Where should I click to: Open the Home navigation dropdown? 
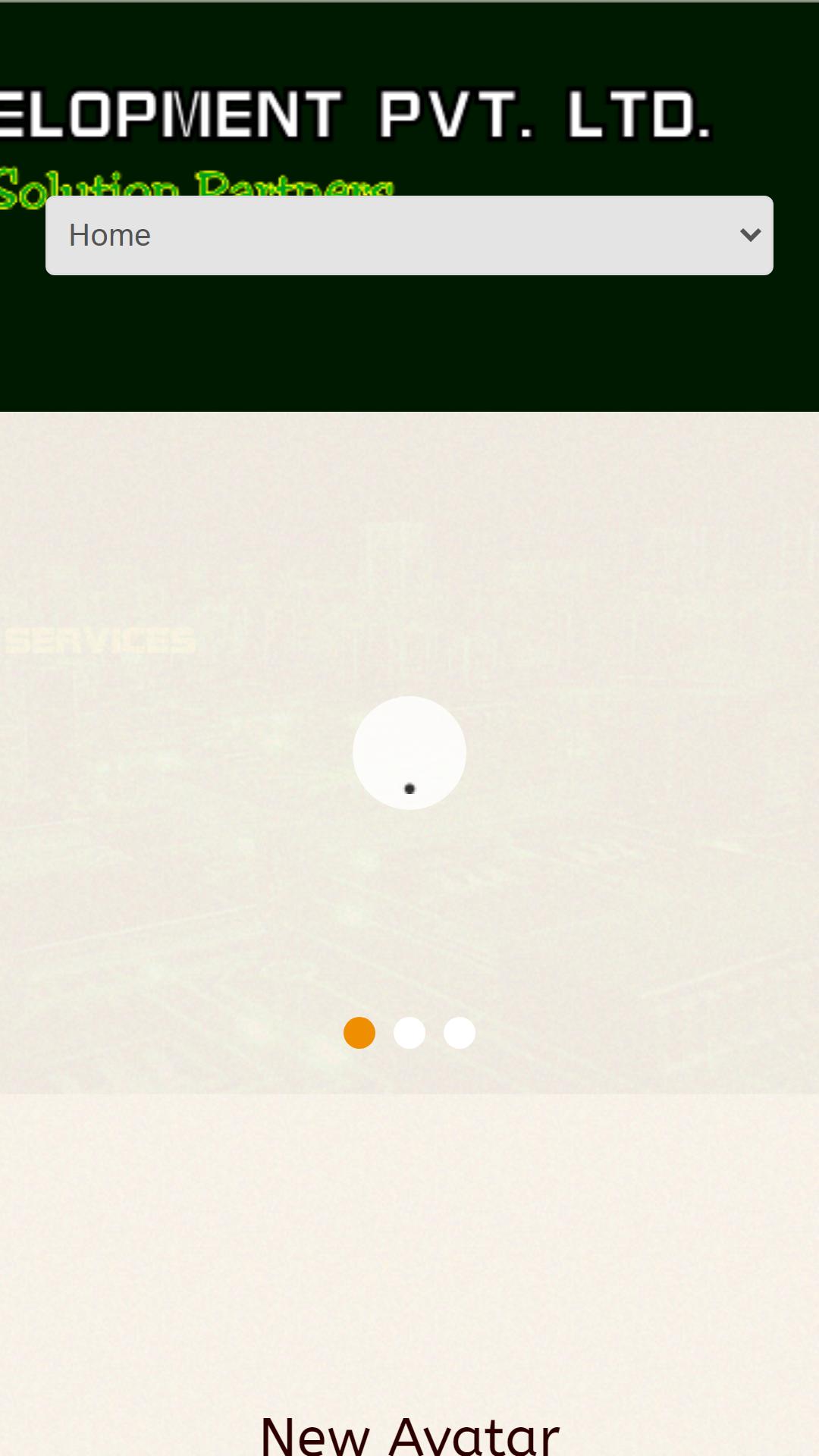(x=409, y=235)
